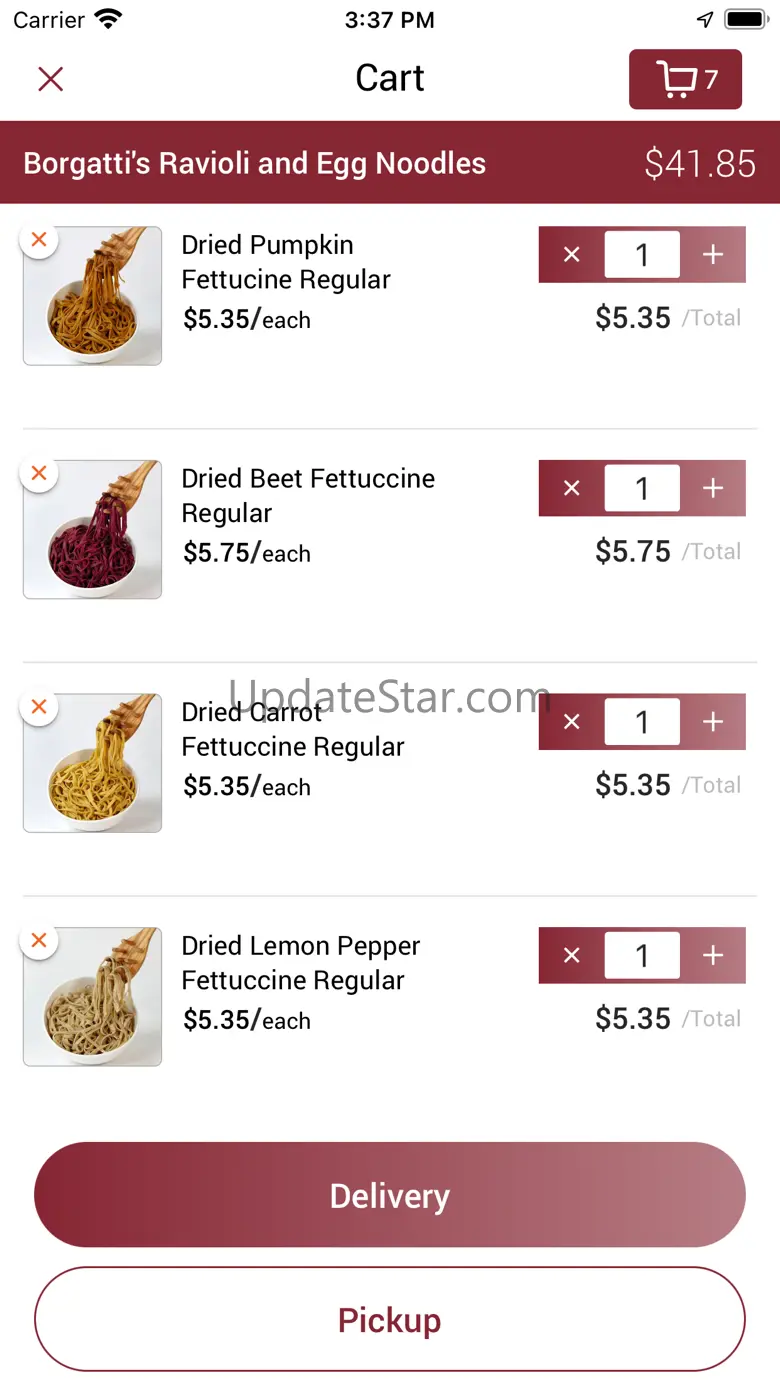Choose Delivery for this order
Image resolution: width=780 pixels, height=1387 pixels.
390,1195
